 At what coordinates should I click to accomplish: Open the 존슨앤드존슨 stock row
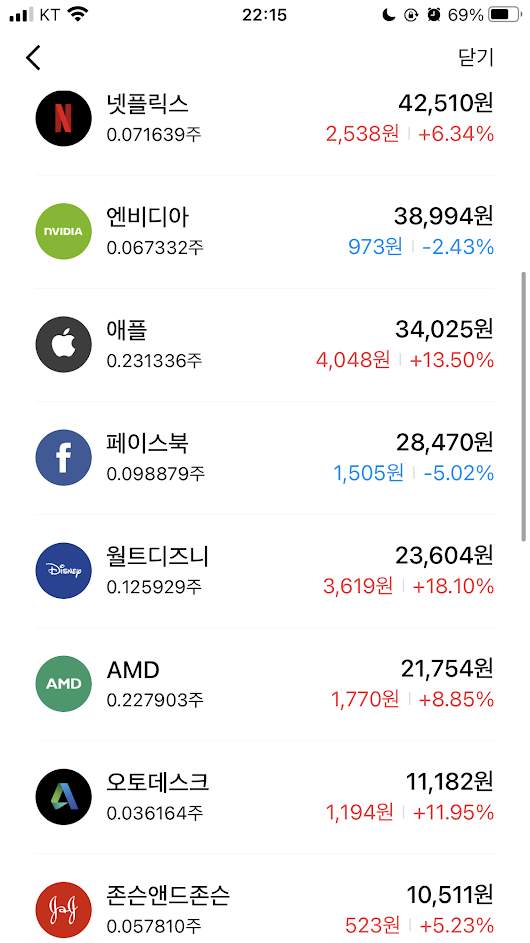(265, 898)
